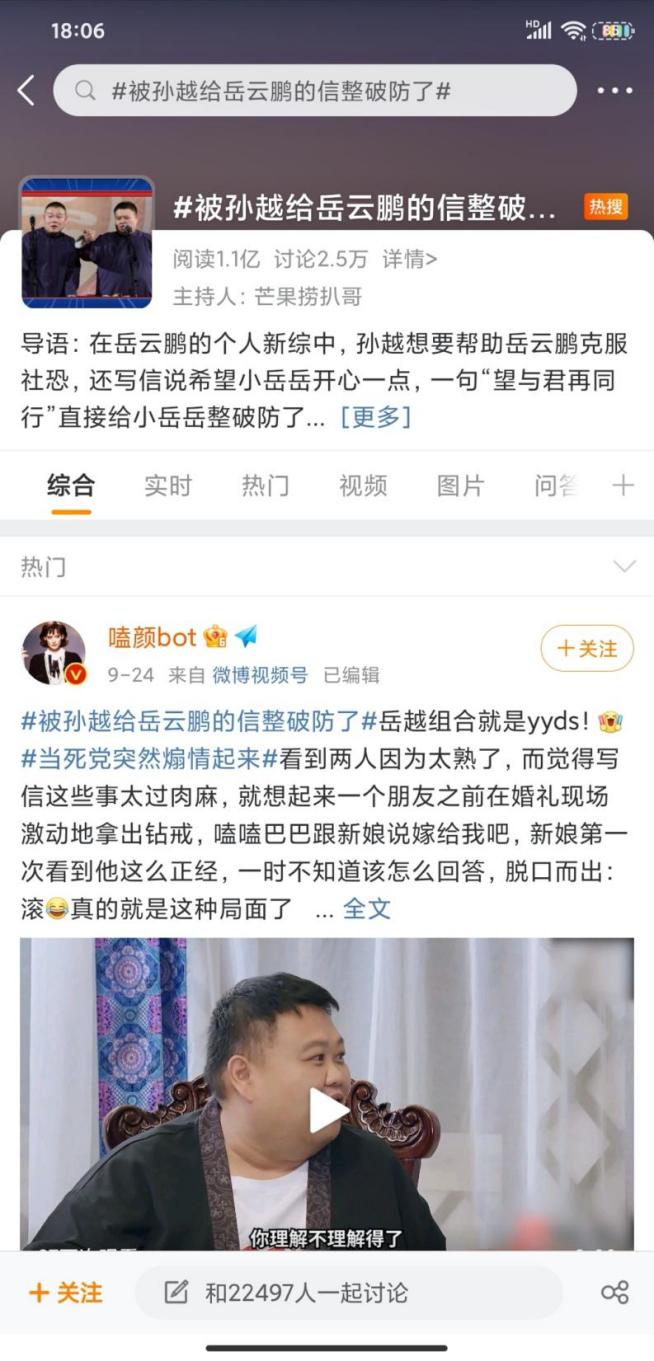The image size is (654, 1361).
Task: Share the topic using bottom share icon
Action: (x=614, y=1293)
